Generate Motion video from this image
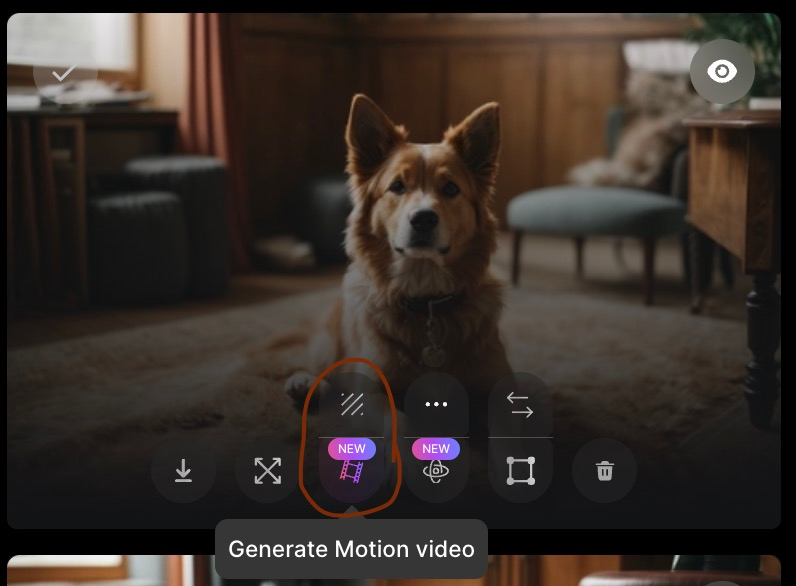This screenshot has width=796, height=586. [351, 470]
